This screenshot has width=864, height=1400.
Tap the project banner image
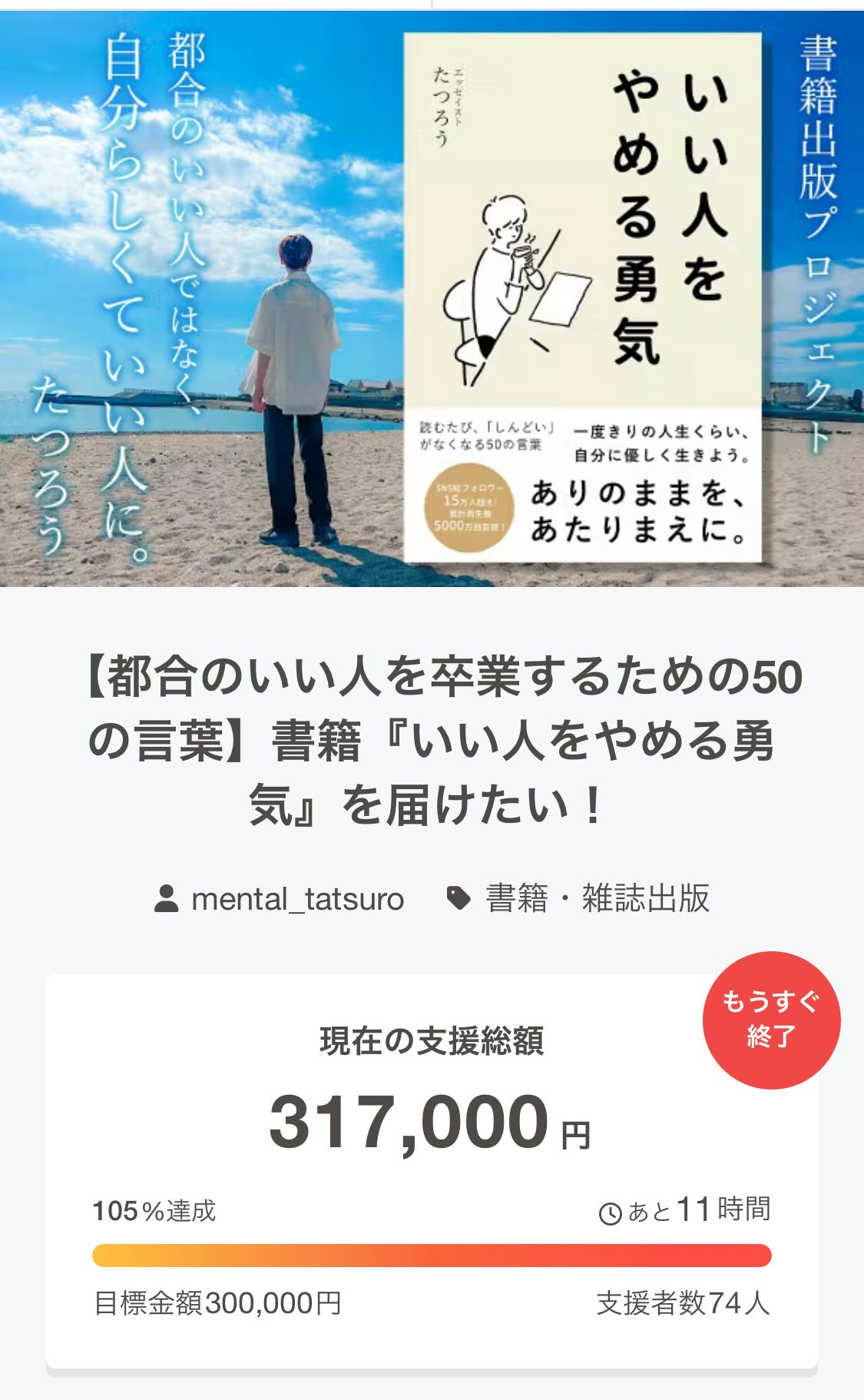pos(432,300)
